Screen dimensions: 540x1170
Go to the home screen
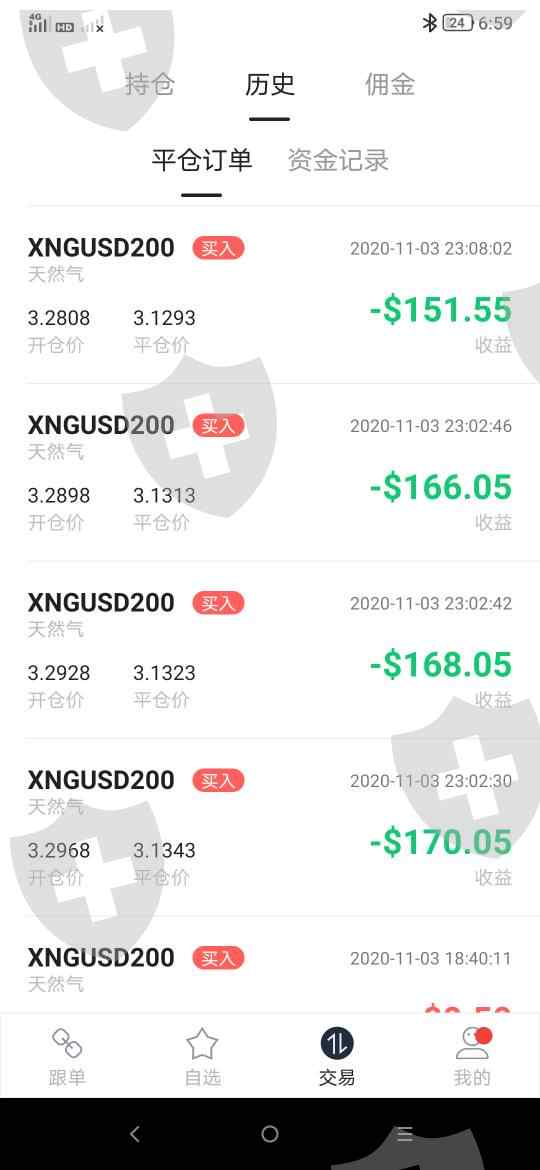coord(270,1134)
